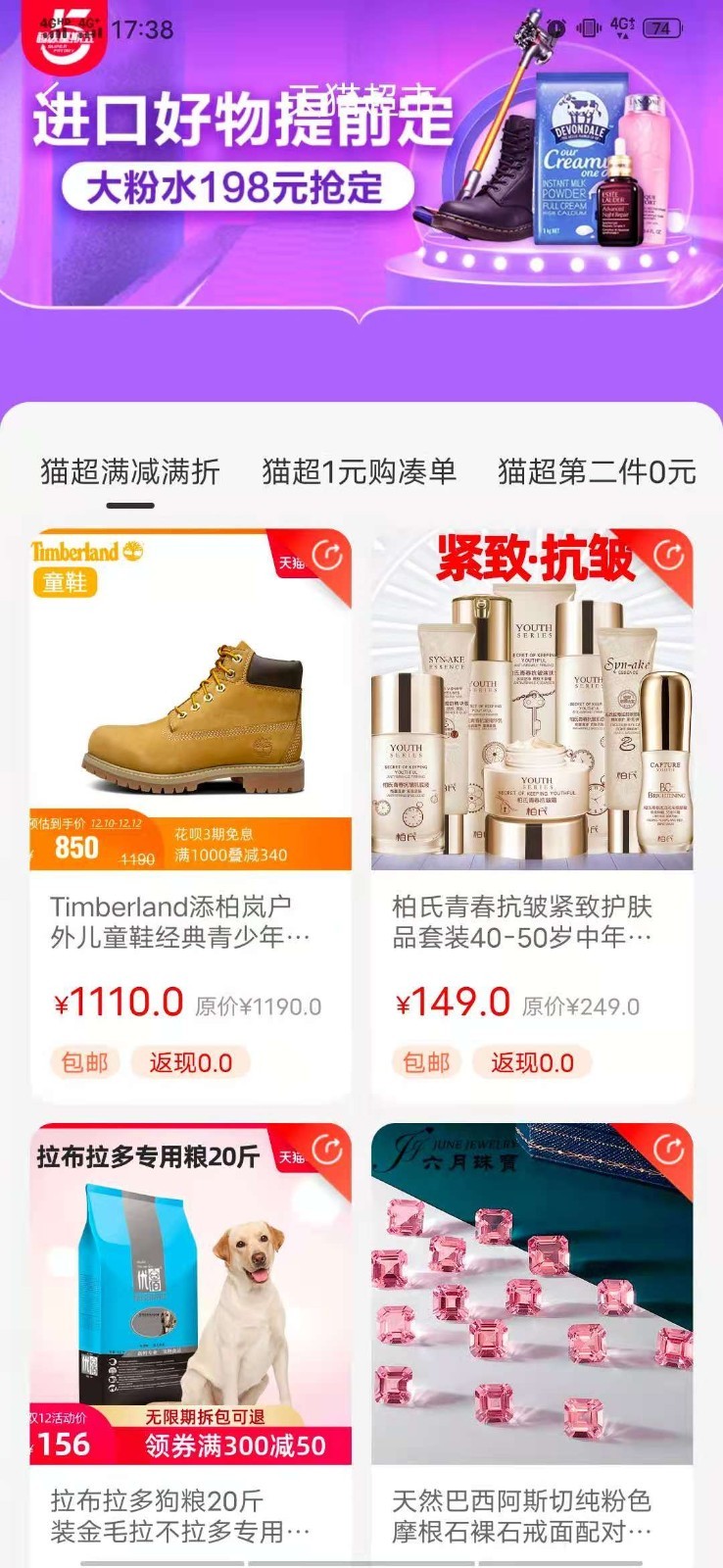Image resolution: width=723 pixels, height=1568 pixels.
Task: Switch to the 猫超第二件0元 tab
Action: coord(595,471)
